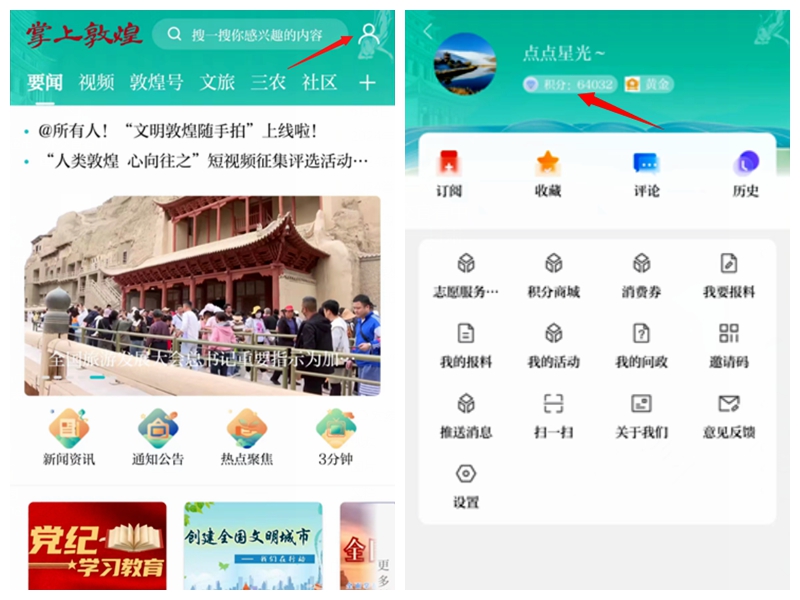The height and width of the screenshot is (600, 800).
Task: Open the Mogao Caves news banner
Action: (203, 295)
